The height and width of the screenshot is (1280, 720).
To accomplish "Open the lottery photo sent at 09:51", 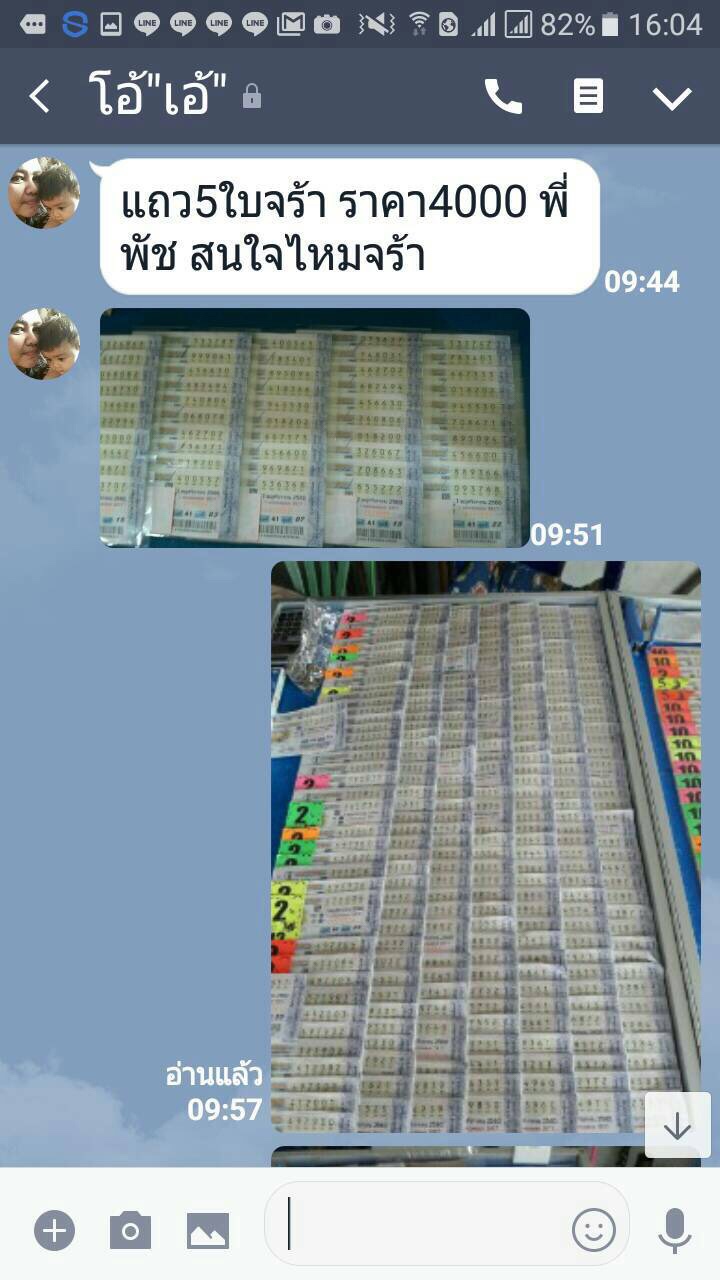I will [315, 428].
